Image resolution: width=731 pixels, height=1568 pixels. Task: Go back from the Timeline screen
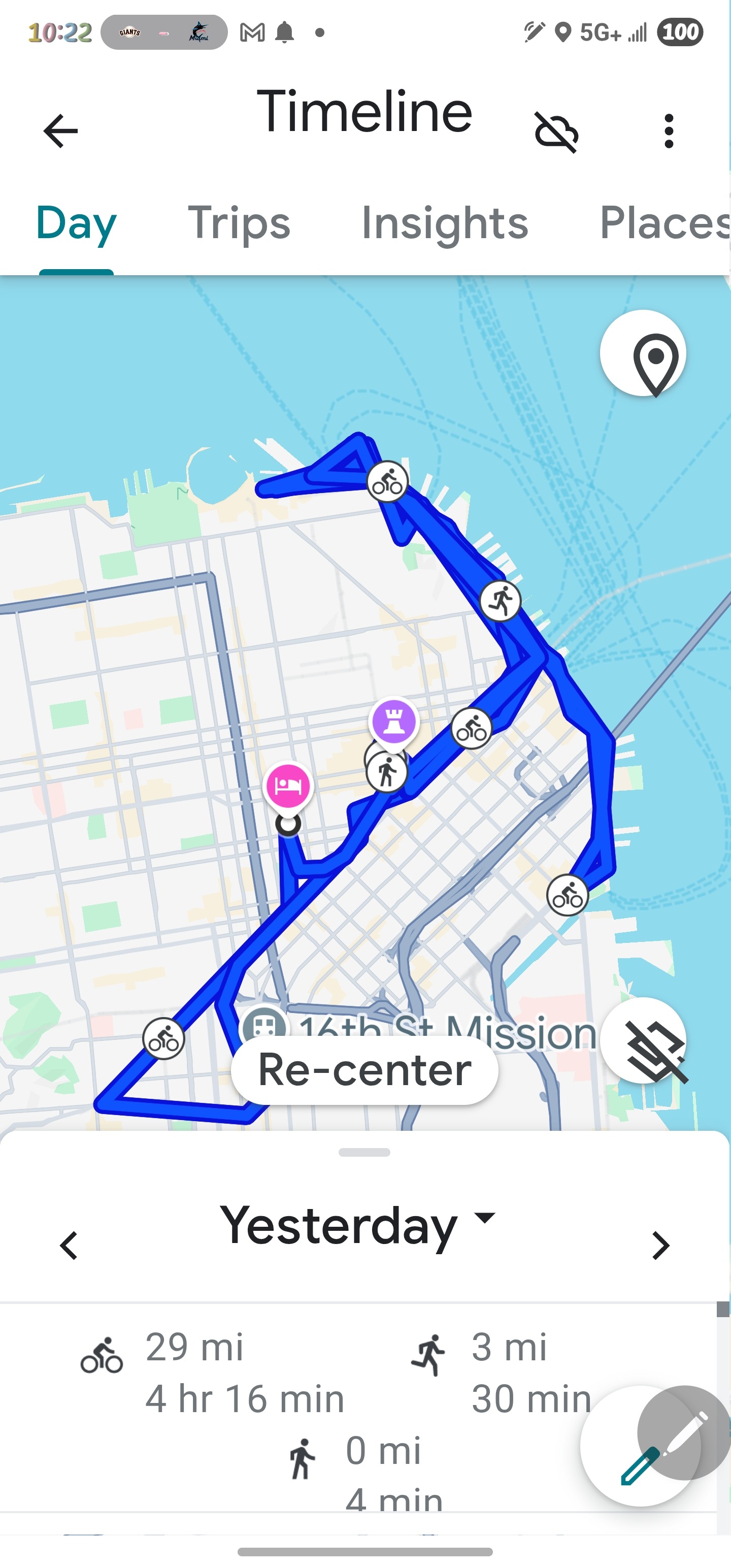[x=60, y=131]
